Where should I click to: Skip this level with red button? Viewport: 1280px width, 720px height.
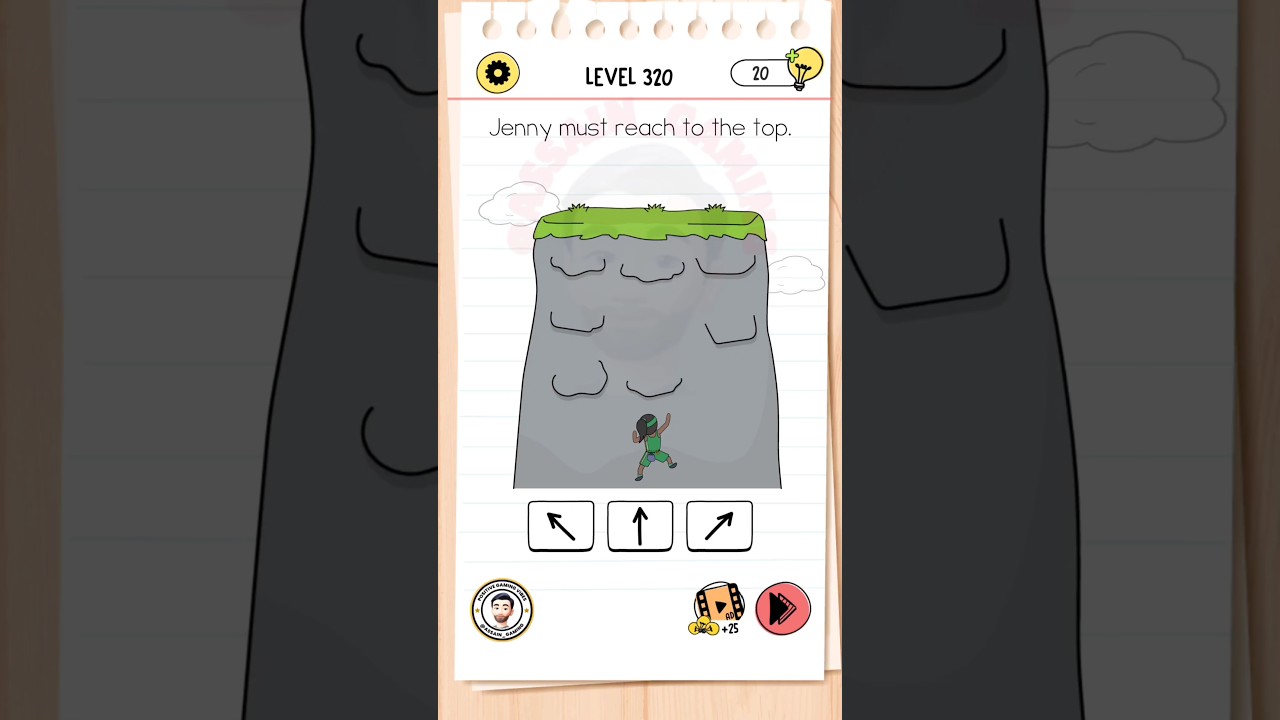point(782,608)
